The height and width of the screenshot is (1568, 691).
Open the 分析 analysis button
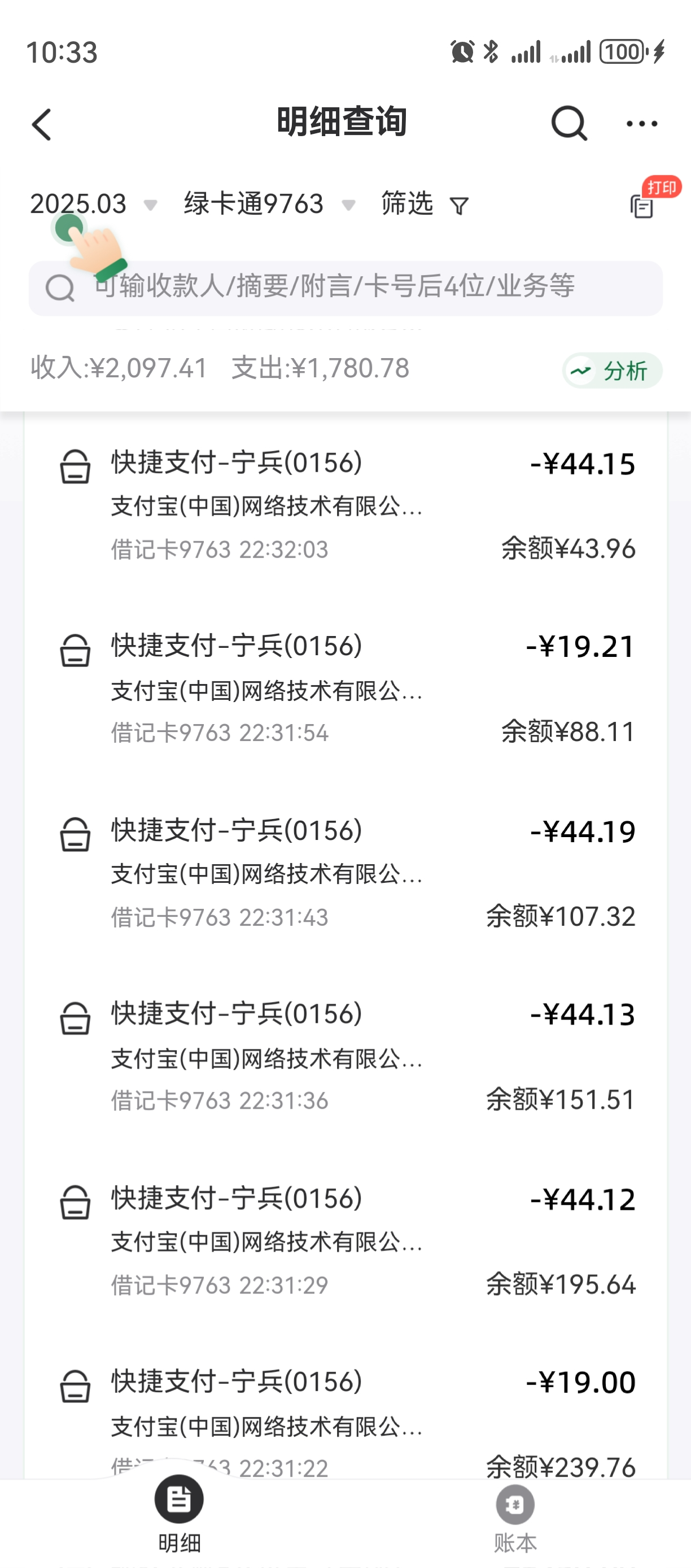pos(612,370)
